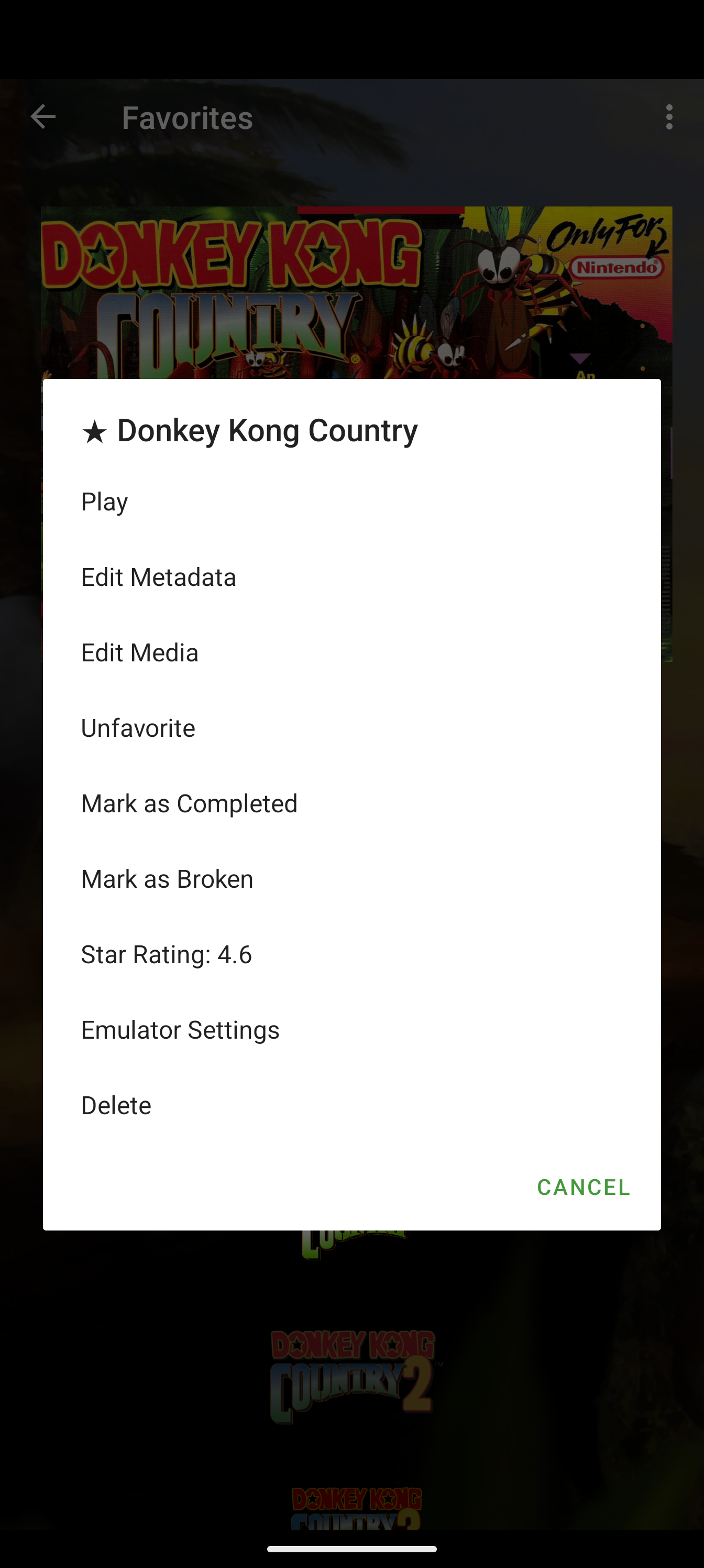Choose Edit Media
Viewport: 704px width, 1568px height.
coord(351,652)
